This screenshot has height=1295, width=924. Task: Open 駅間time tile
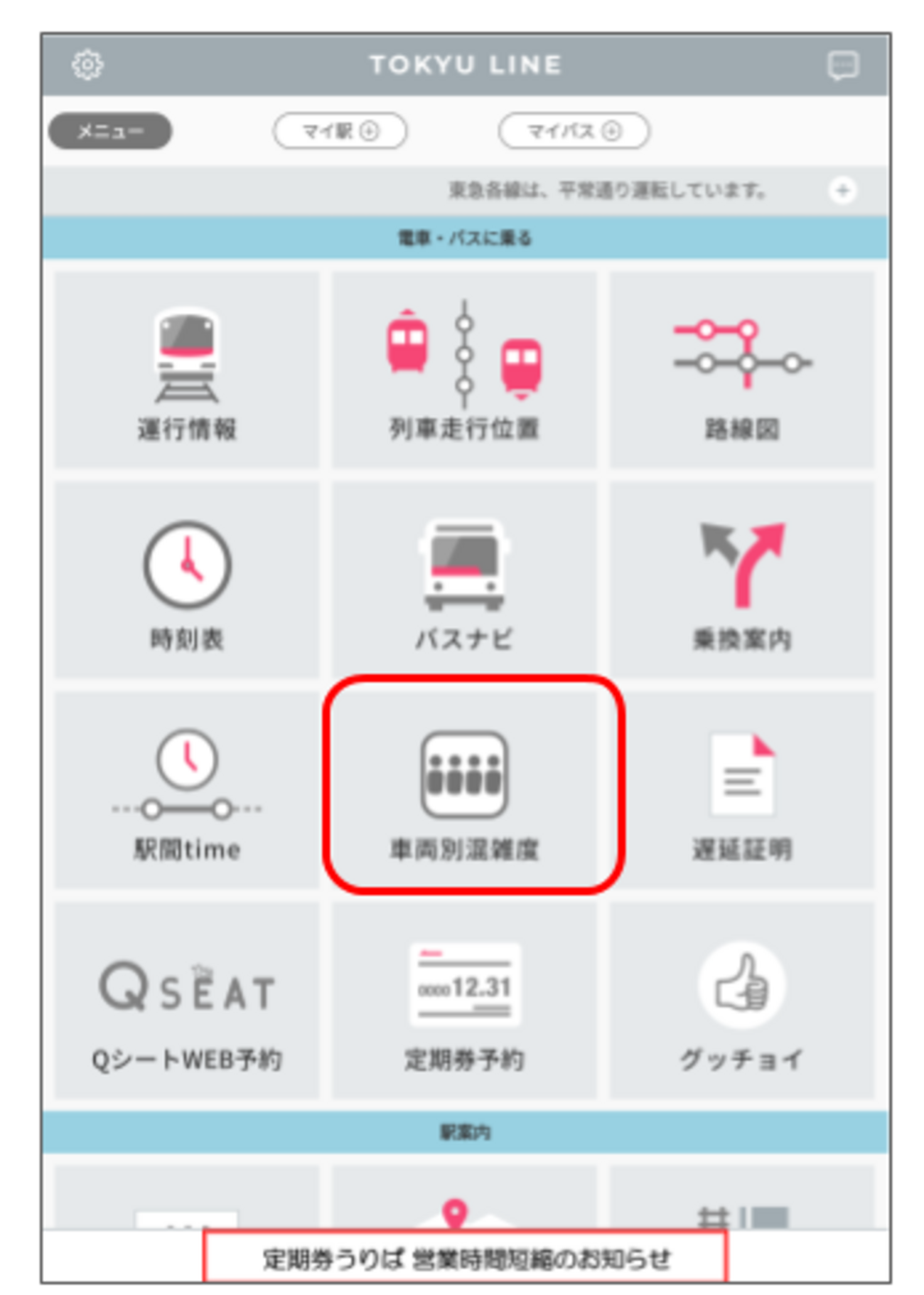point(187,790)
